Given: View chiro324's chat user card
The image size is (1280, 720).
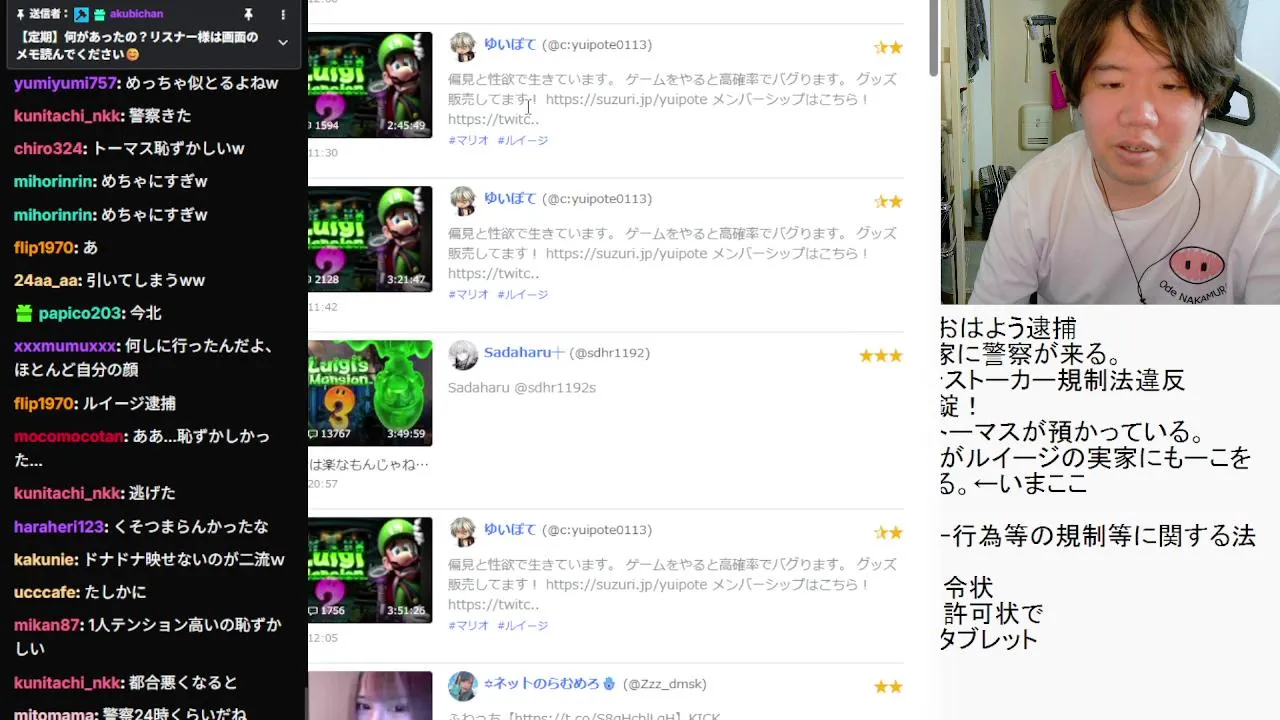Looking at the screenshot, I should point(48,149).
